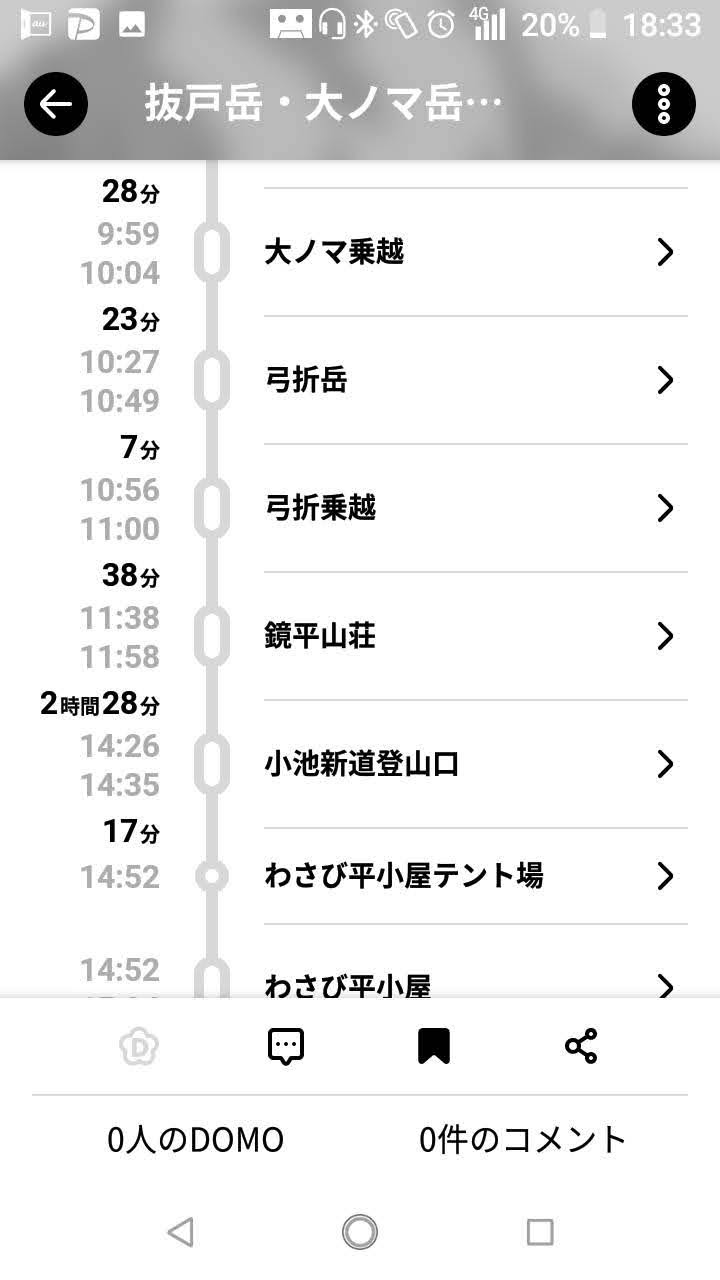
Task: View the 0人のDOMO list
Action: coord(196,1139)
